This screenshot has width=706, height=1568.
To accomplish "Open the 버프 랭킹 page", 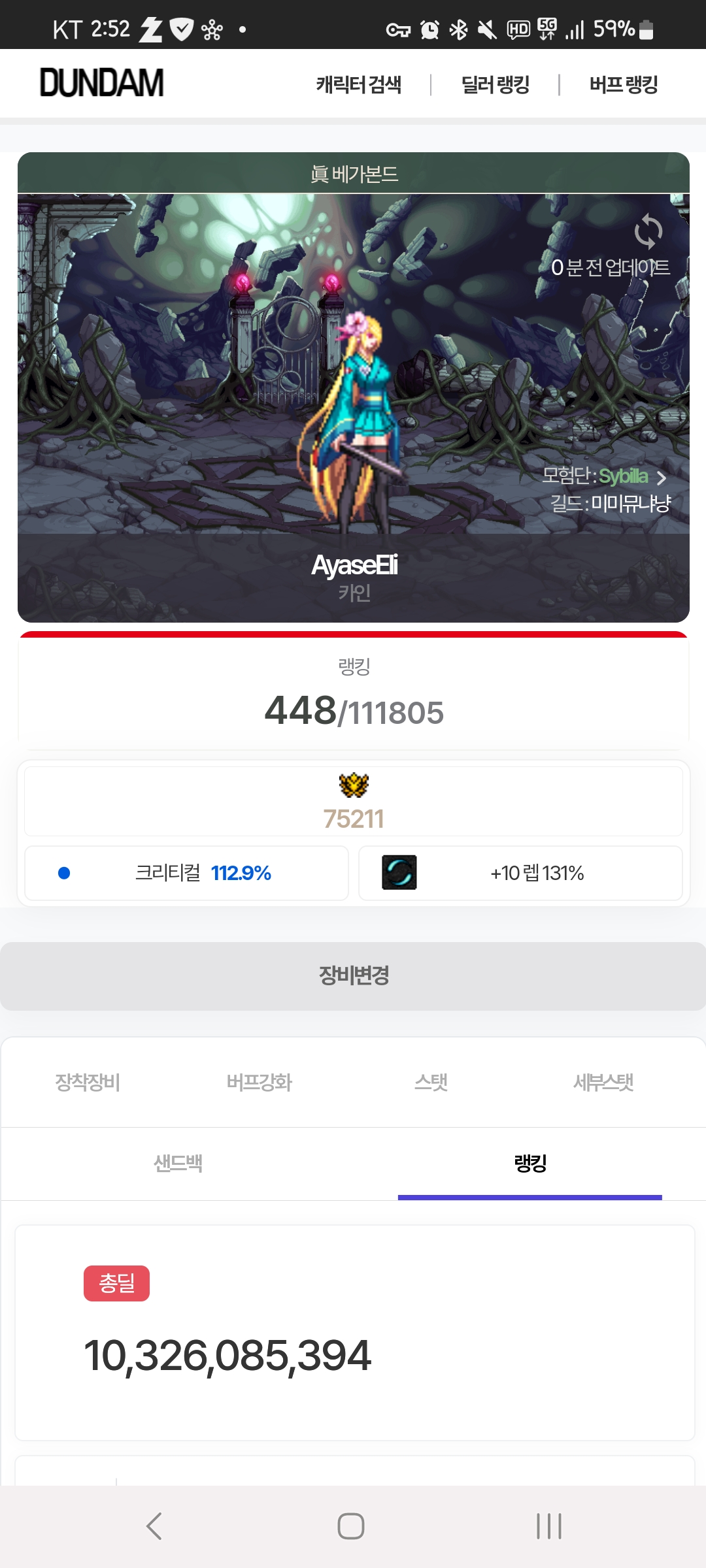I will click(624, 84).
